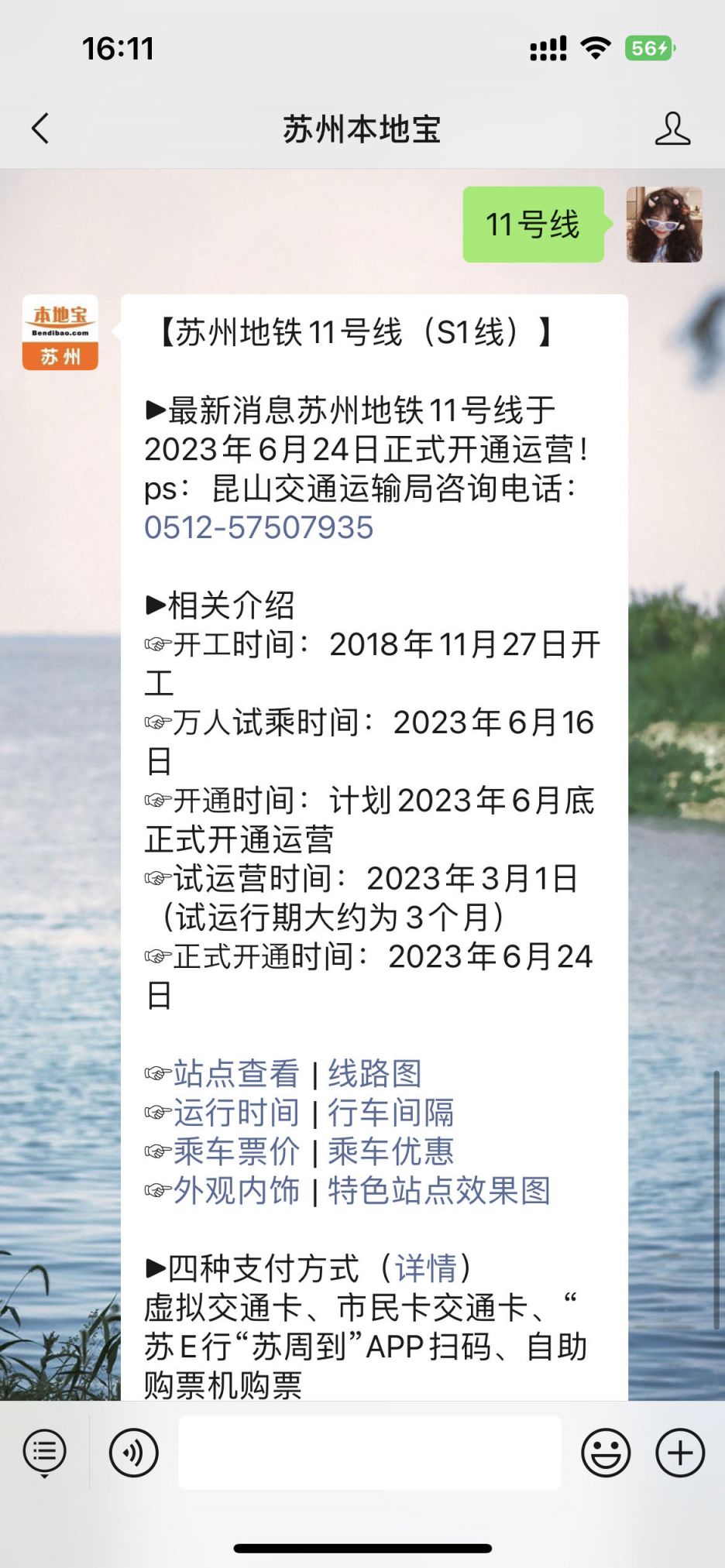This screenshot has width=725, height=1568.
Task: Open the 线路图 link
Action: 375,1074
